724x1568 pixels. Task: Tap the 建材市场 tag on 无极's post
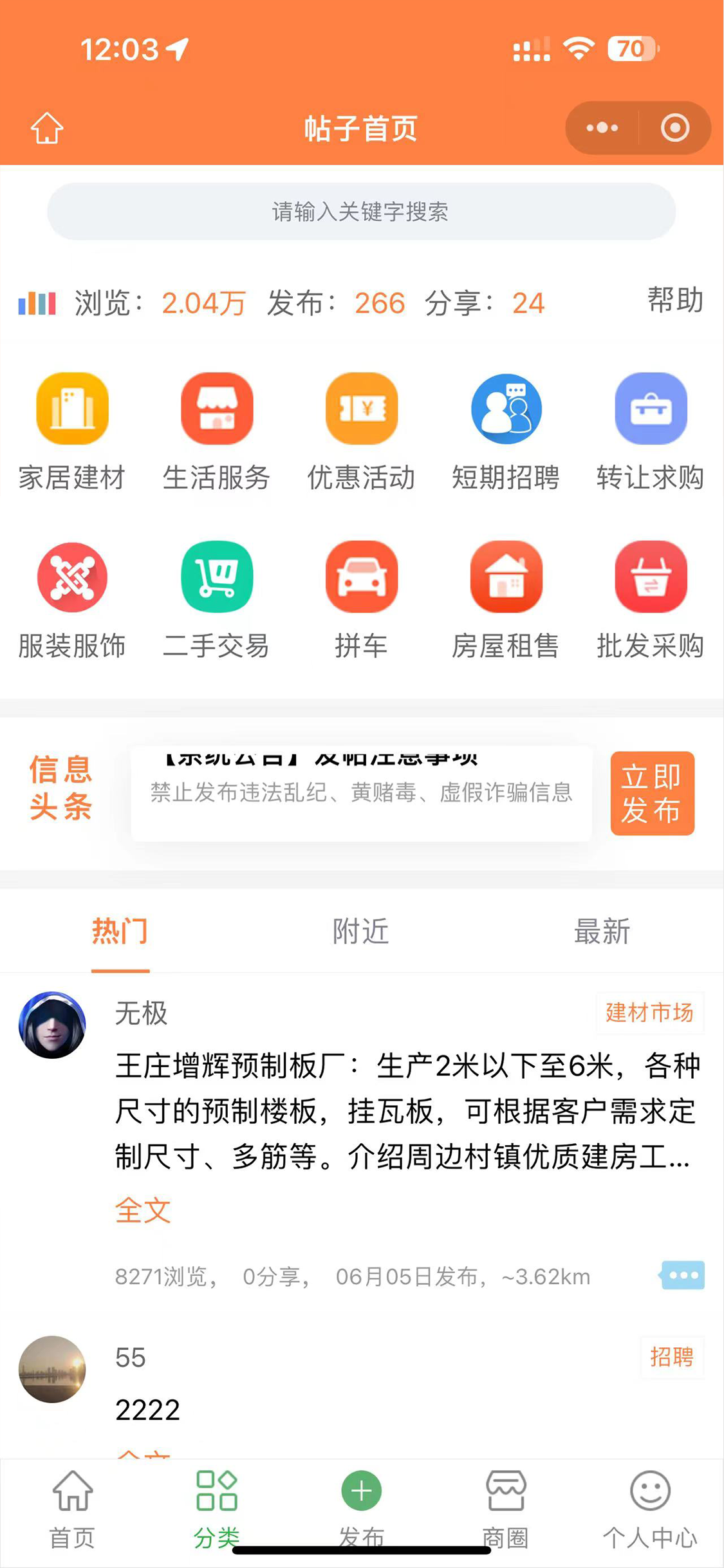pyautogui.click(x=649, y=1013)
